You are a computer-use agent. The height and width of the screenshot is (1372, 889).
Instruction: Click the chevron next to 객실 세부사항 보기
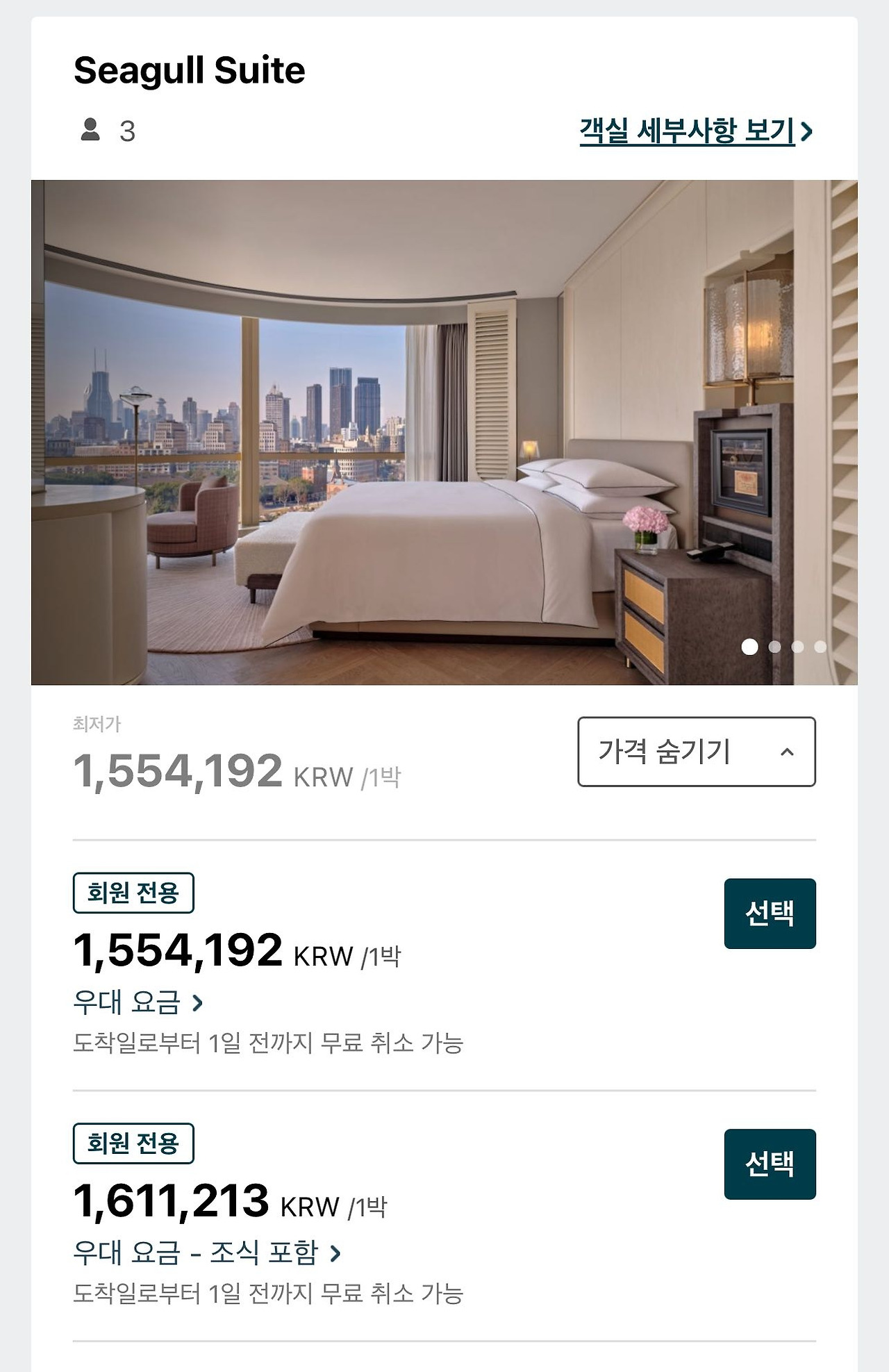(810, 131)
